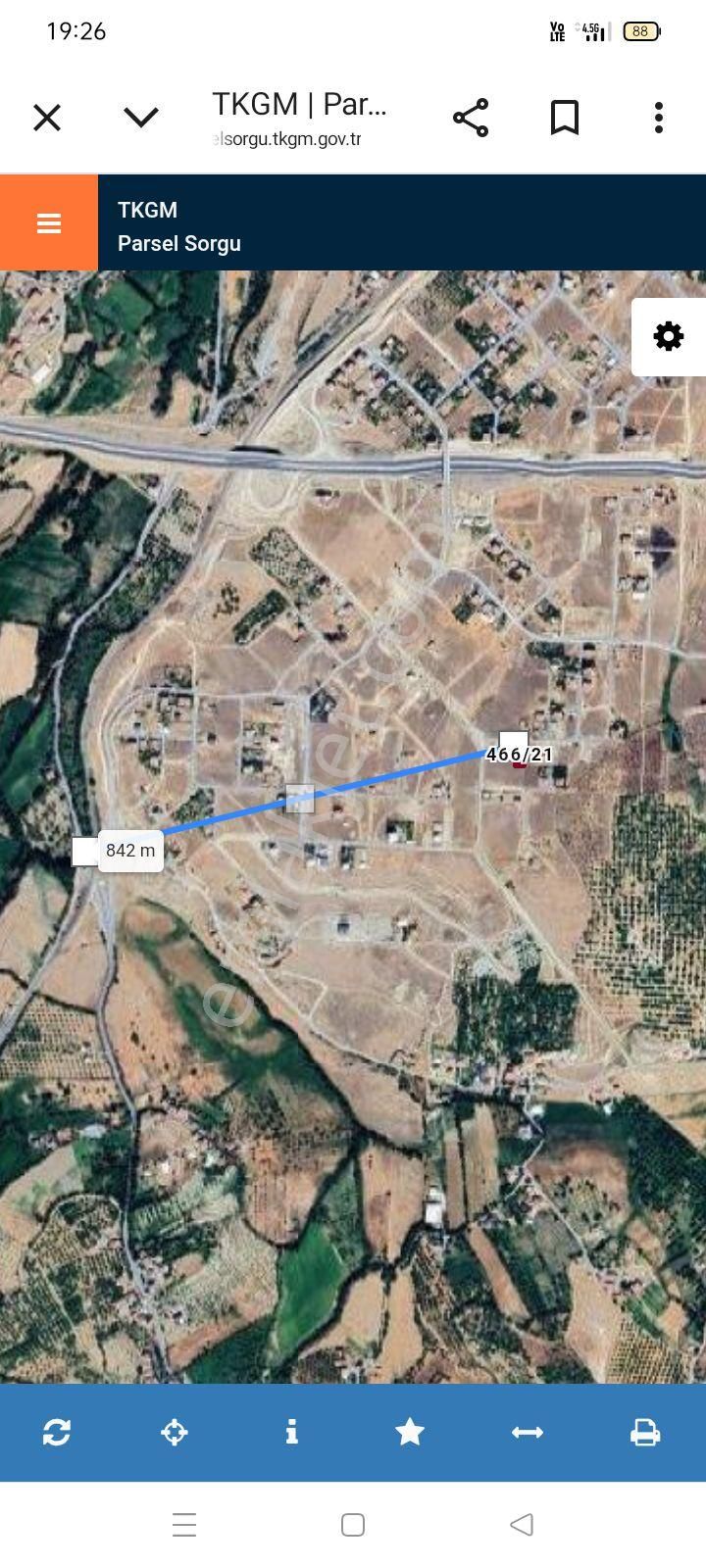The width and height of the screenshot is (706, 1568).
Task: Close the current browser tab
Action: pos(46,116)
